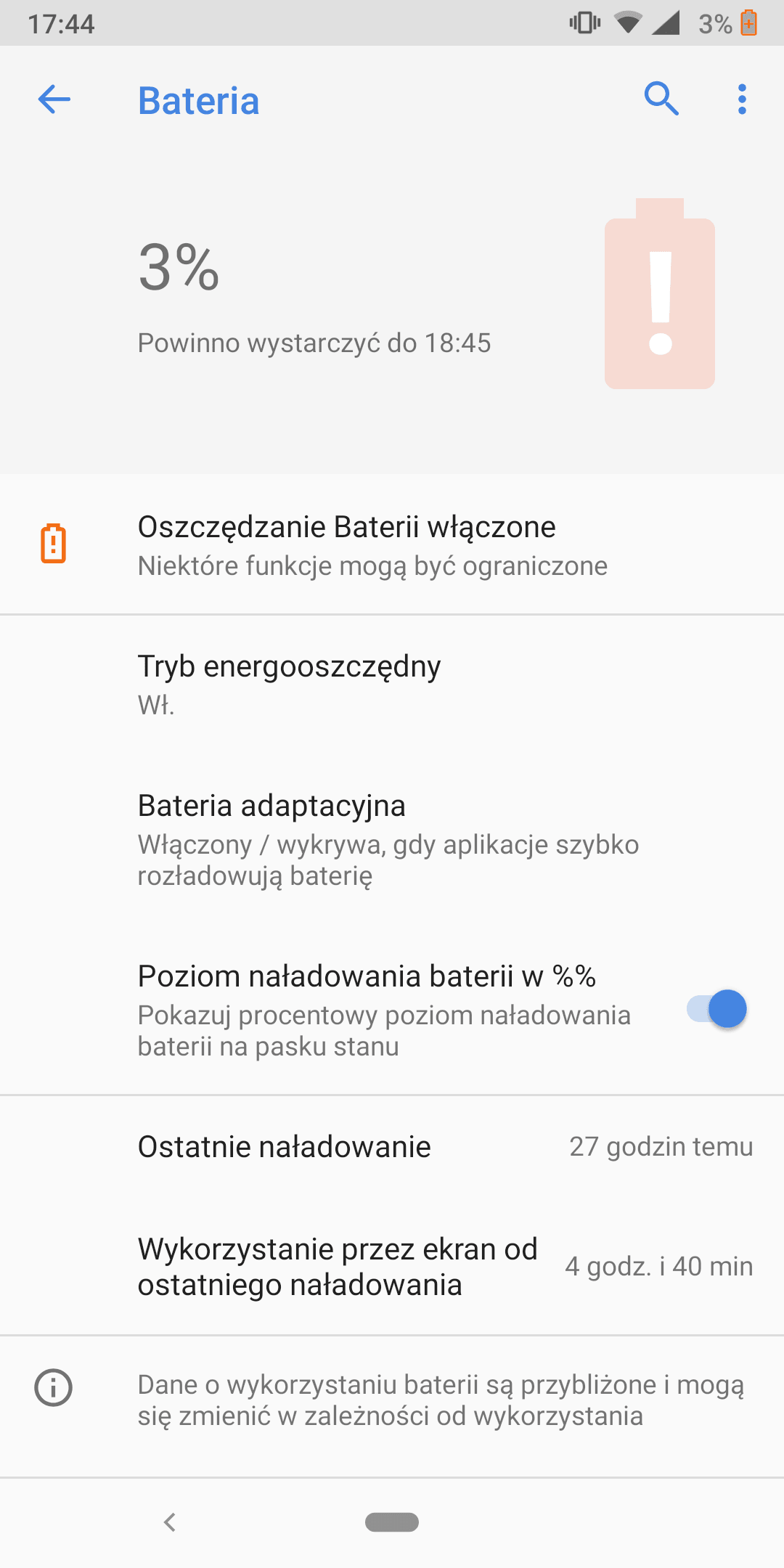Go back using the top-left arrow
784x1568 pixels.
(x=54, y=99)
